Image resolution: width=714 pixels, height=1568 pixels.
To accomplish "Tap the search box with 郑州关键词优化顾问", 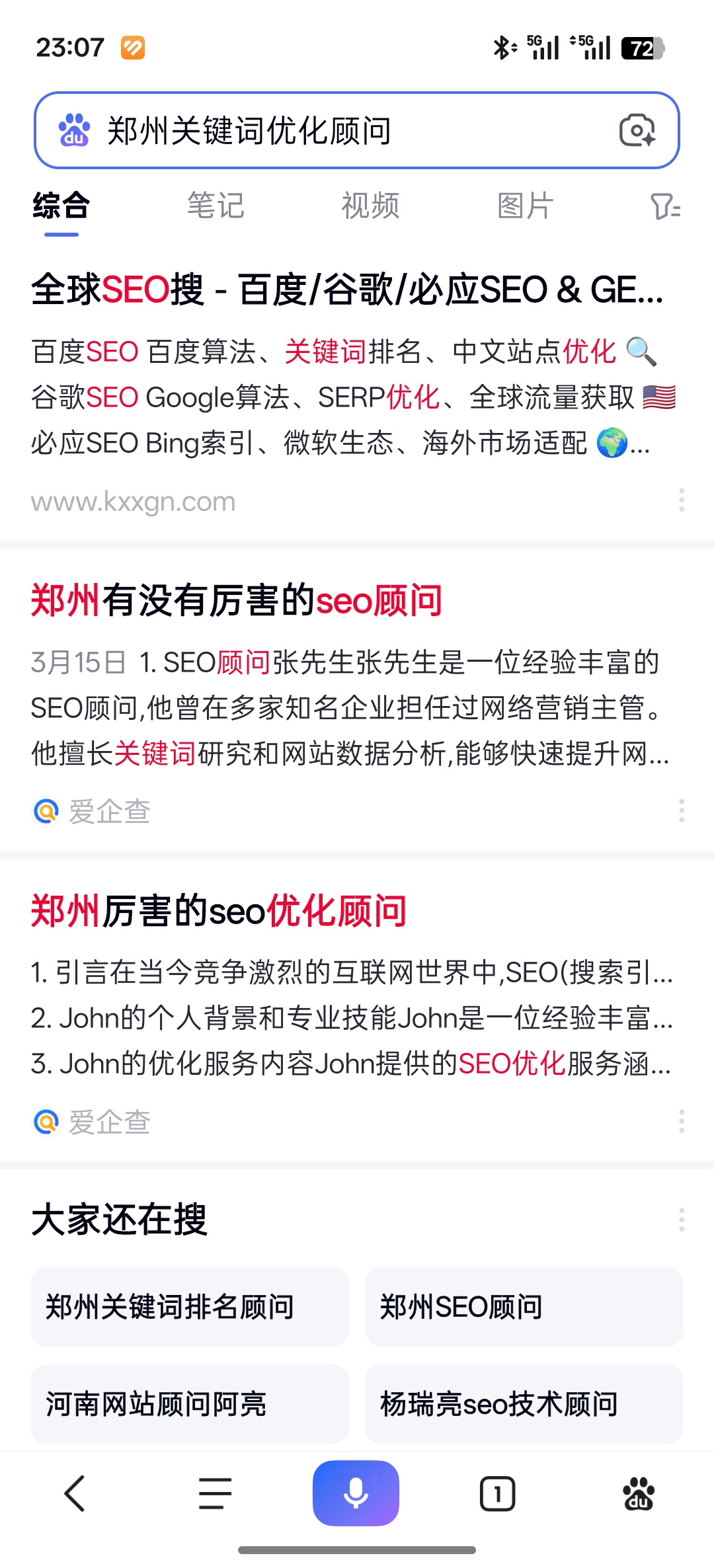I will click(x=331, y=130).
